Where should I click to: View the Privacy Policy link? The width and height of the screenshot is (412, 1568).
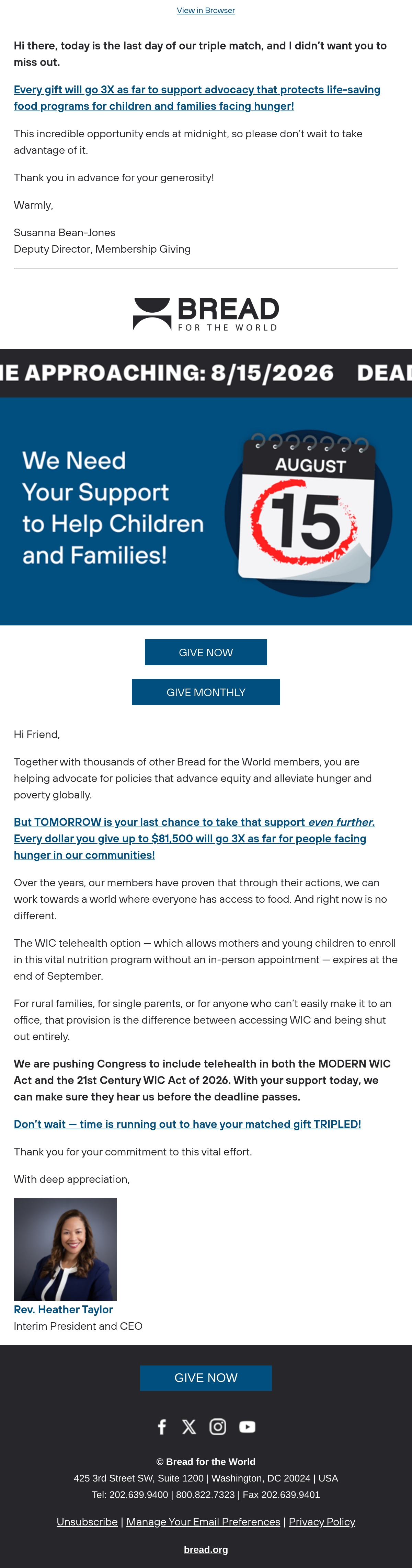tap(322, 1522)
